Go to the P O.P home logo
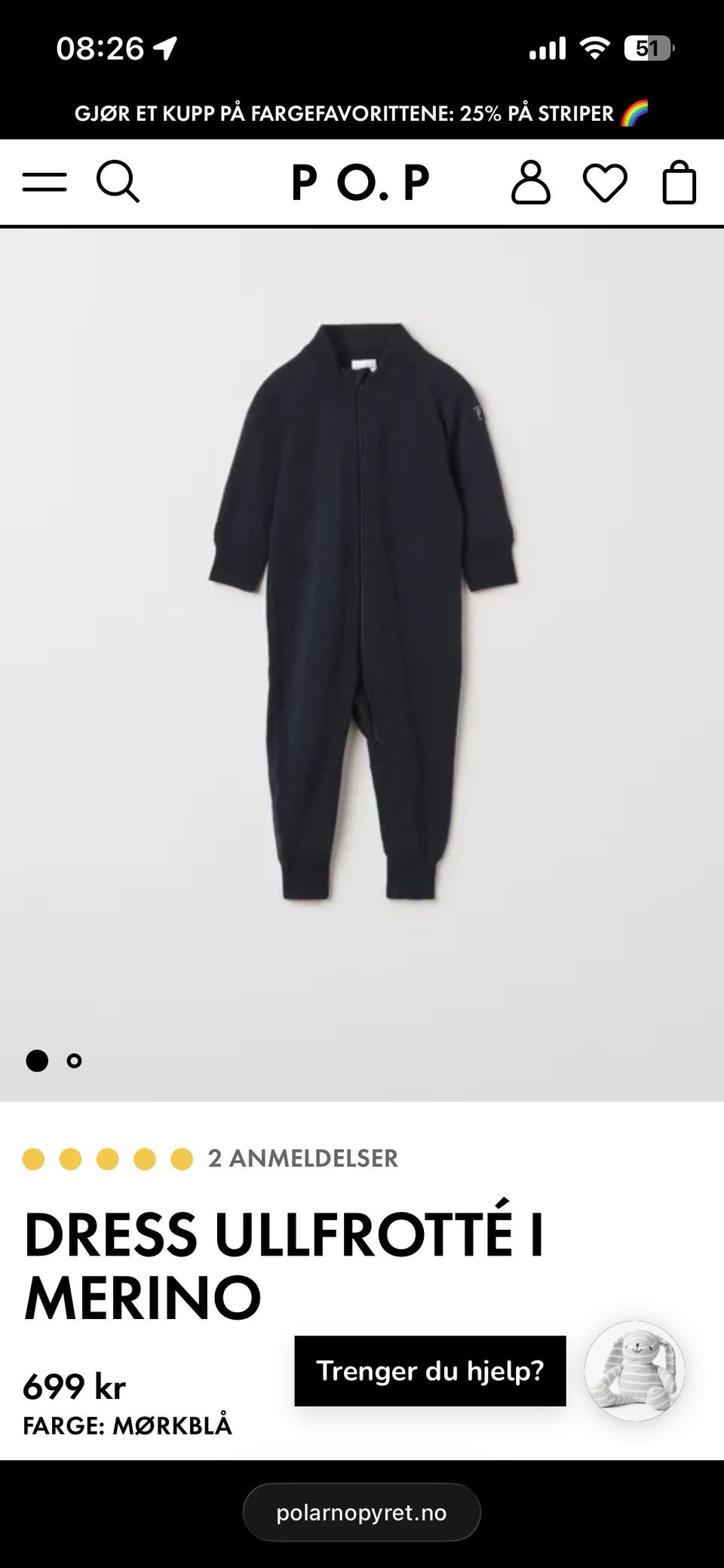Image resolution: width=724 pixels, height=1568 pixels. pos(360,183)
